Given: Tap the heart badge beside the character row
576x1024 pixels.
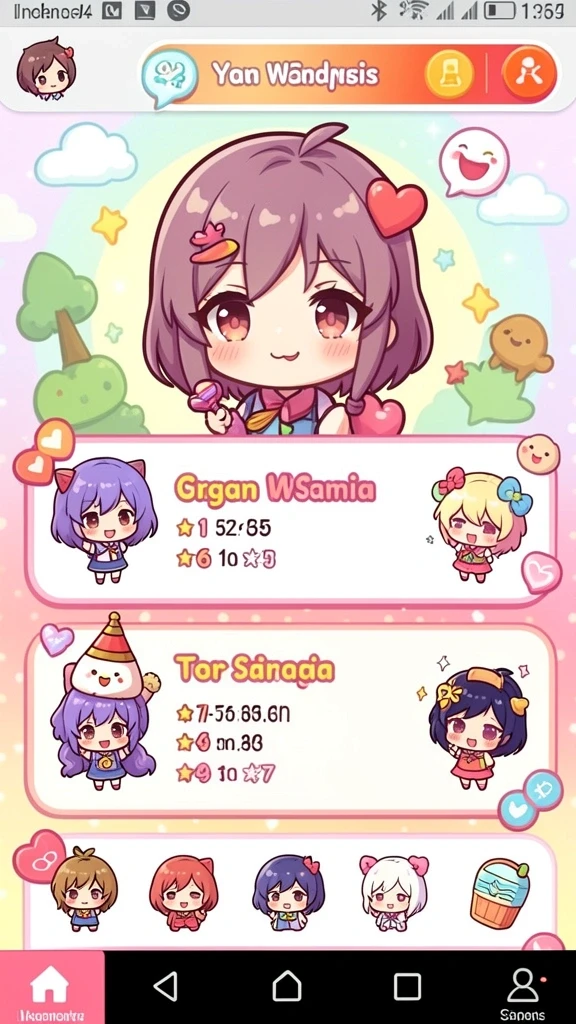Looking at the screenshot, I should (x=38, y=856).
